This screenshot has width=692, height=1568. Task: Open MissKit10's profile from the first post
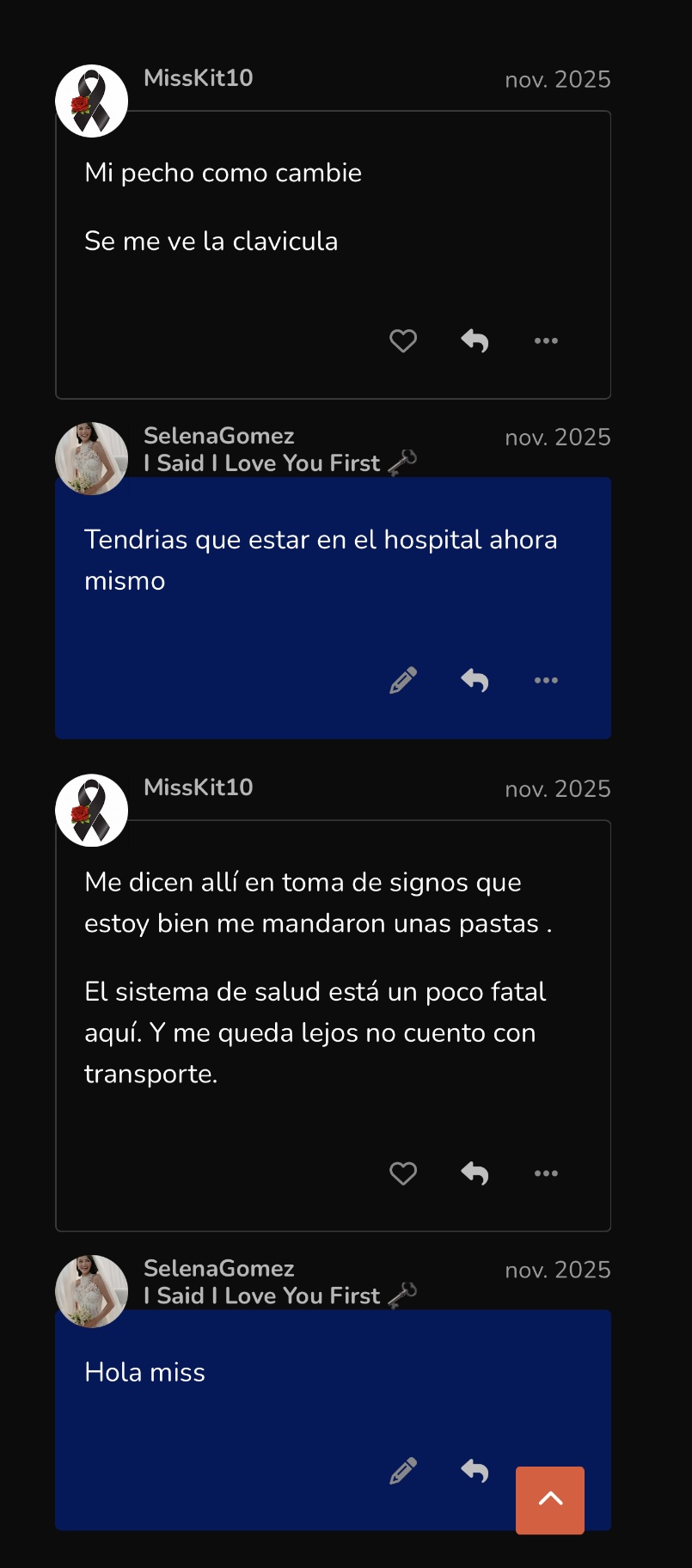click(199, 78)
